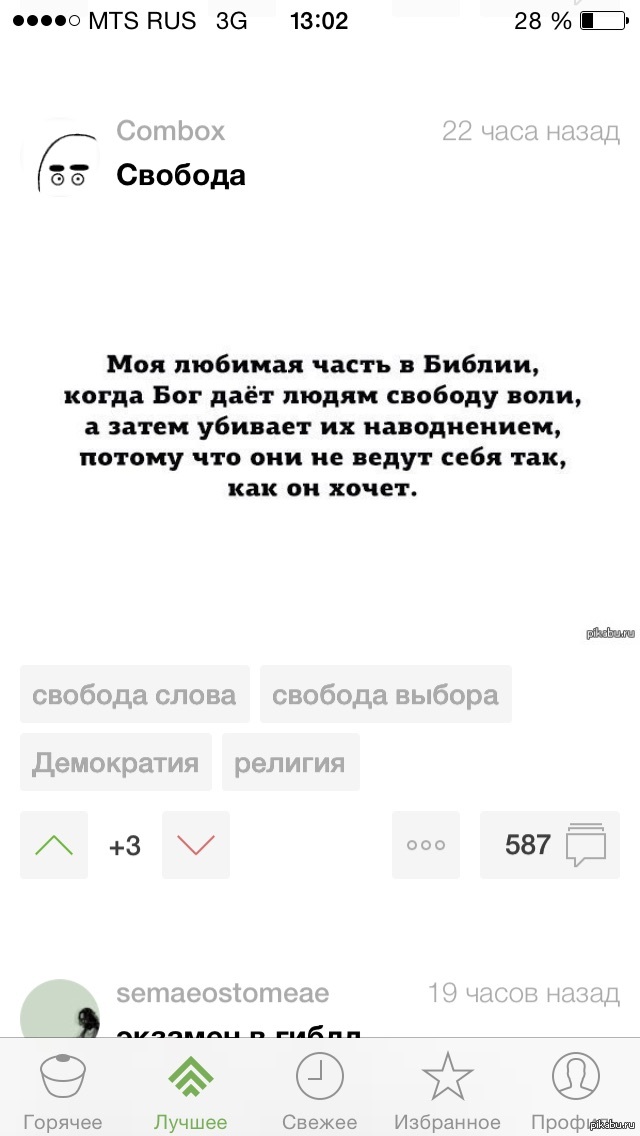Go to the Свежее tab
This screenshot has width=640, height=1136.
[319, 1090]
